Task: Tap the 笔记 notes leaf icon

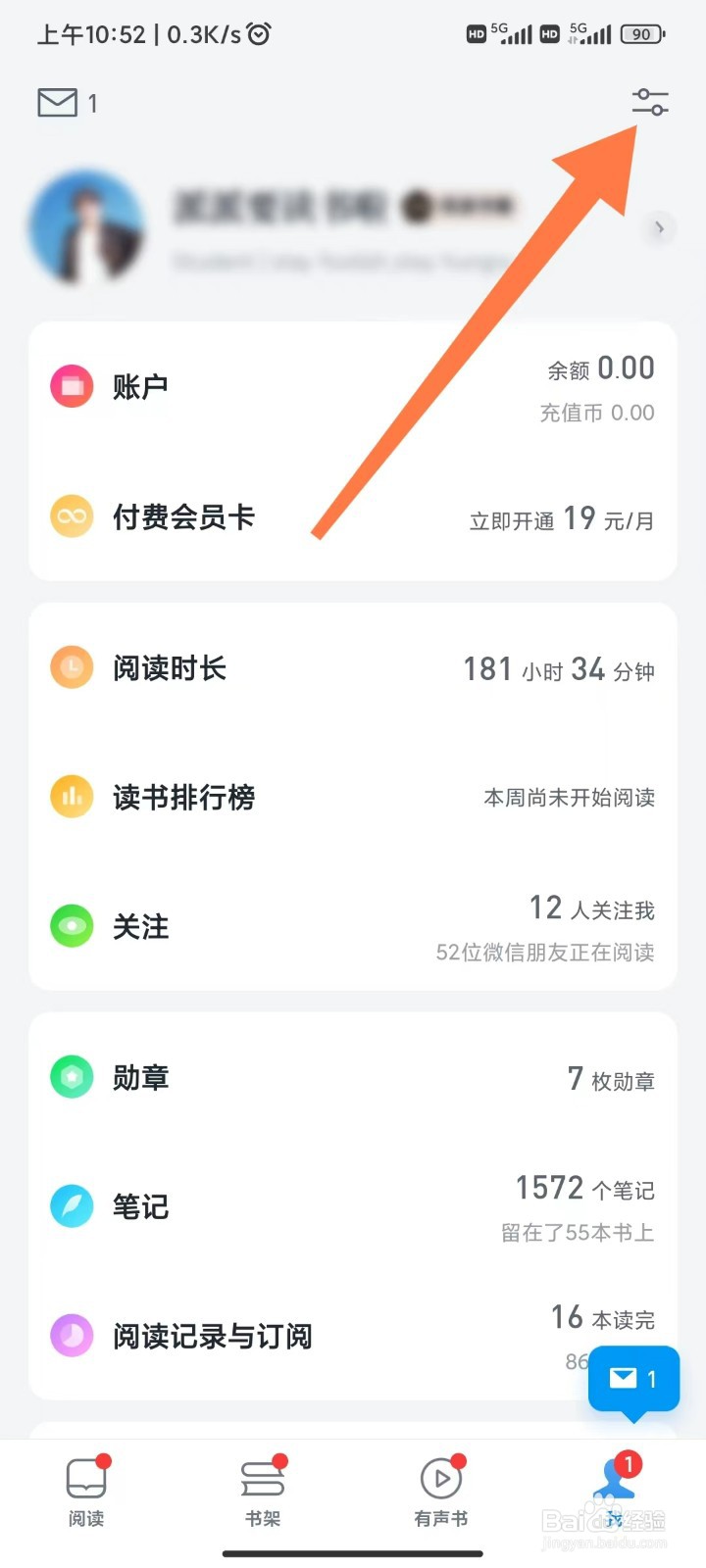Action: point(71,1206)
